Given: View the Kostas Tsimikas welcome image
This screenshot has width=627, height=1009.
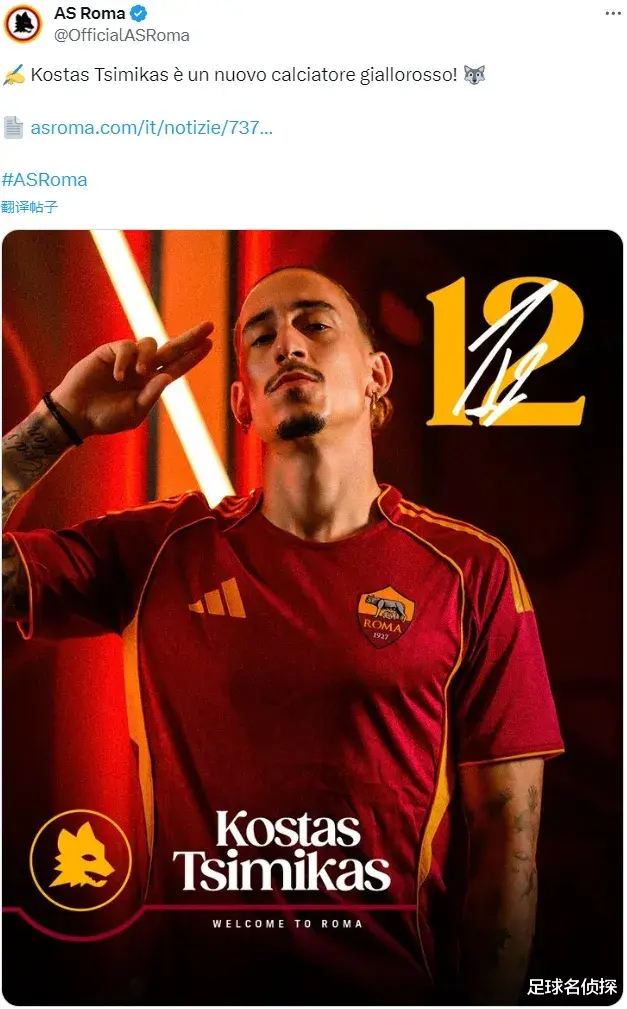Looking at the screenshot, I should (312, 615).
